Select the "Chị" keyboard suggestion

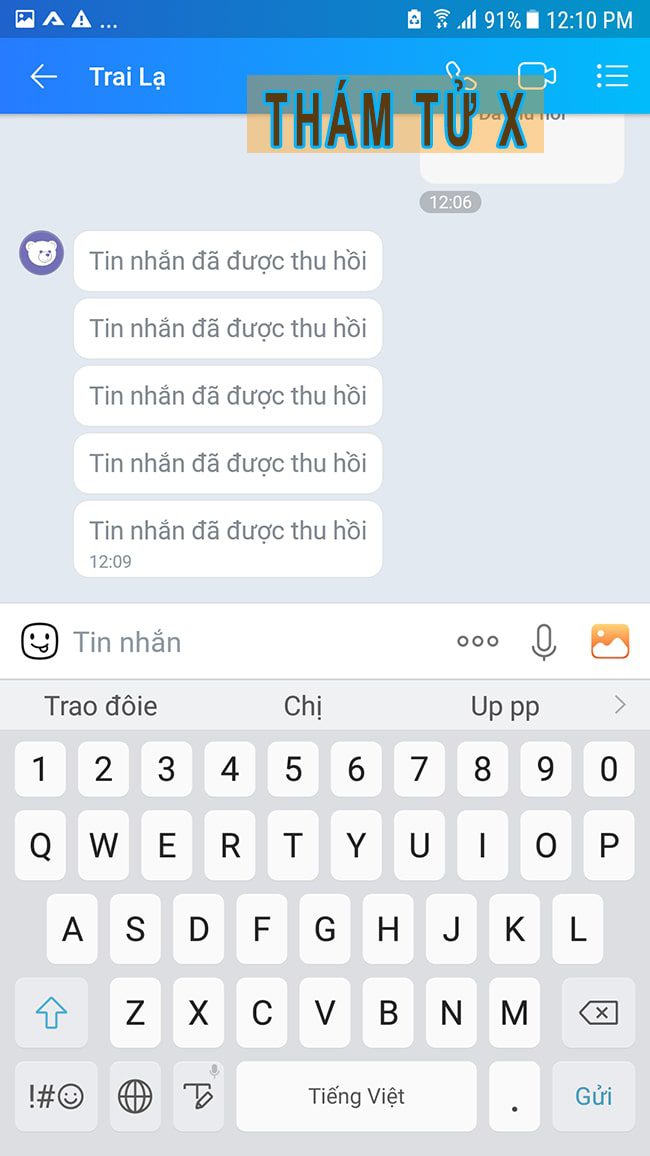(x=303, y=706)
